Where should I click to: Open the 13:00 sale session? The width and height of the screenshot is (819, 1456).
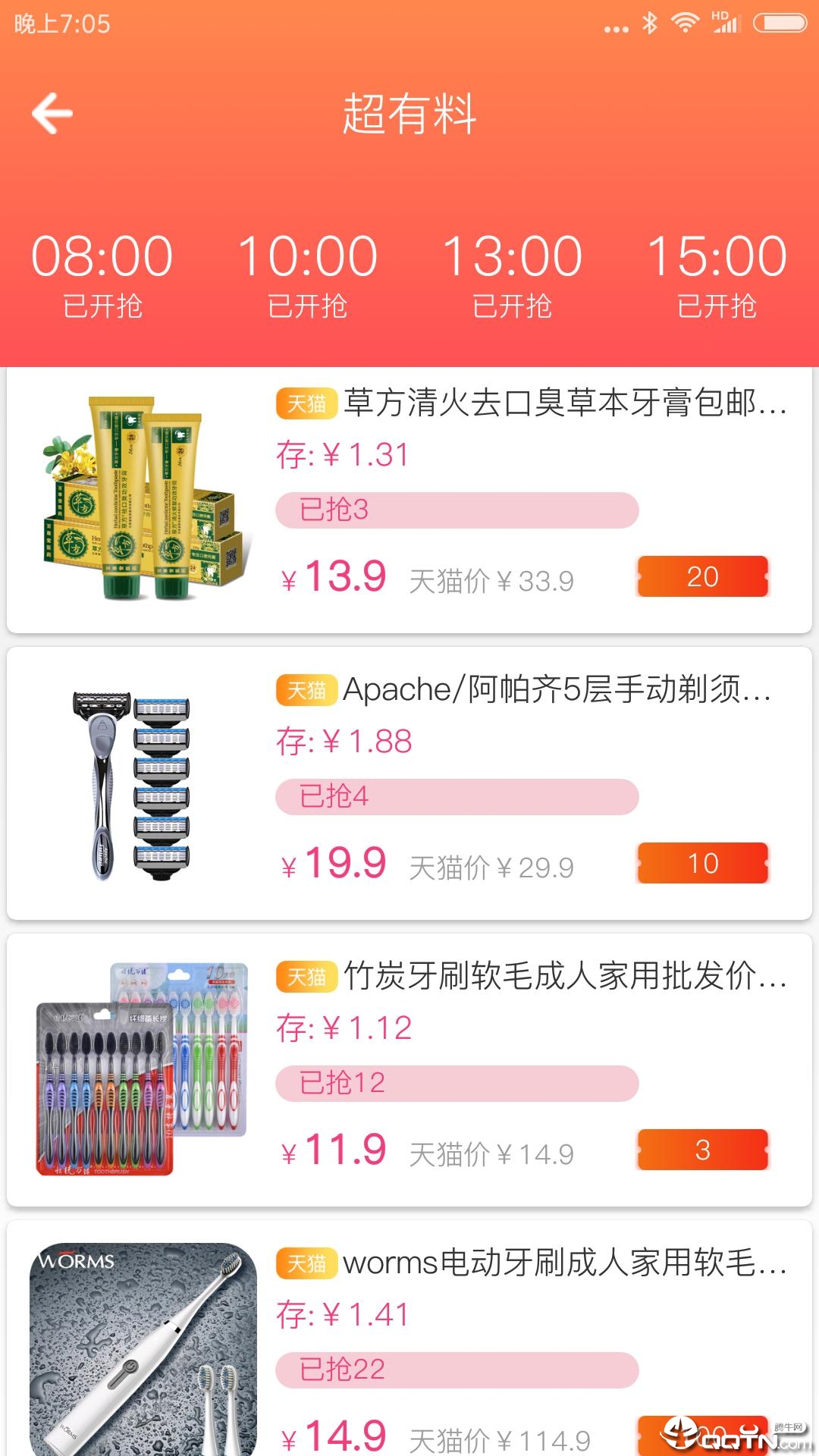click(x=512, y=275)
